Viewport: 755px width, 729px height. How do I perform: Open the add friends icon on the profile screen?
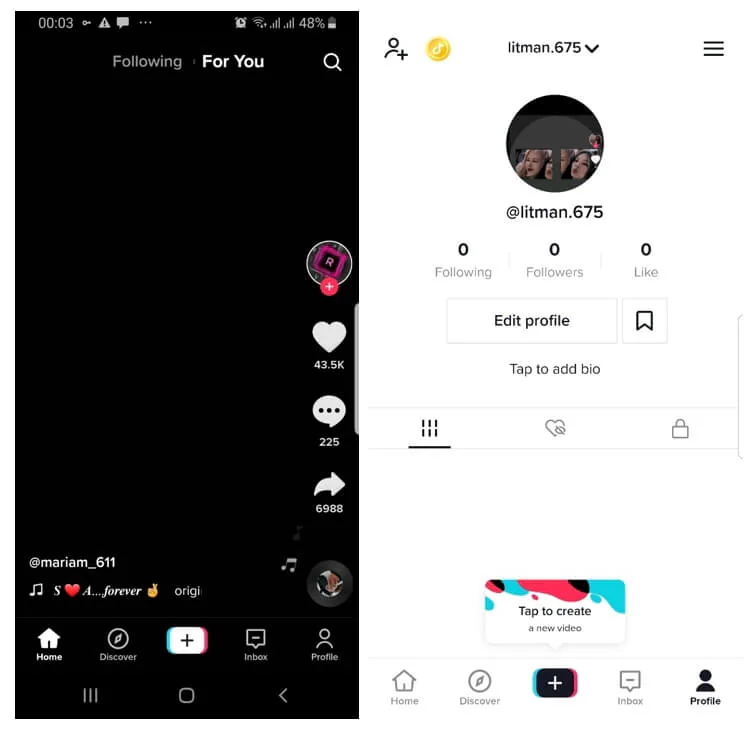click(396, 49)
